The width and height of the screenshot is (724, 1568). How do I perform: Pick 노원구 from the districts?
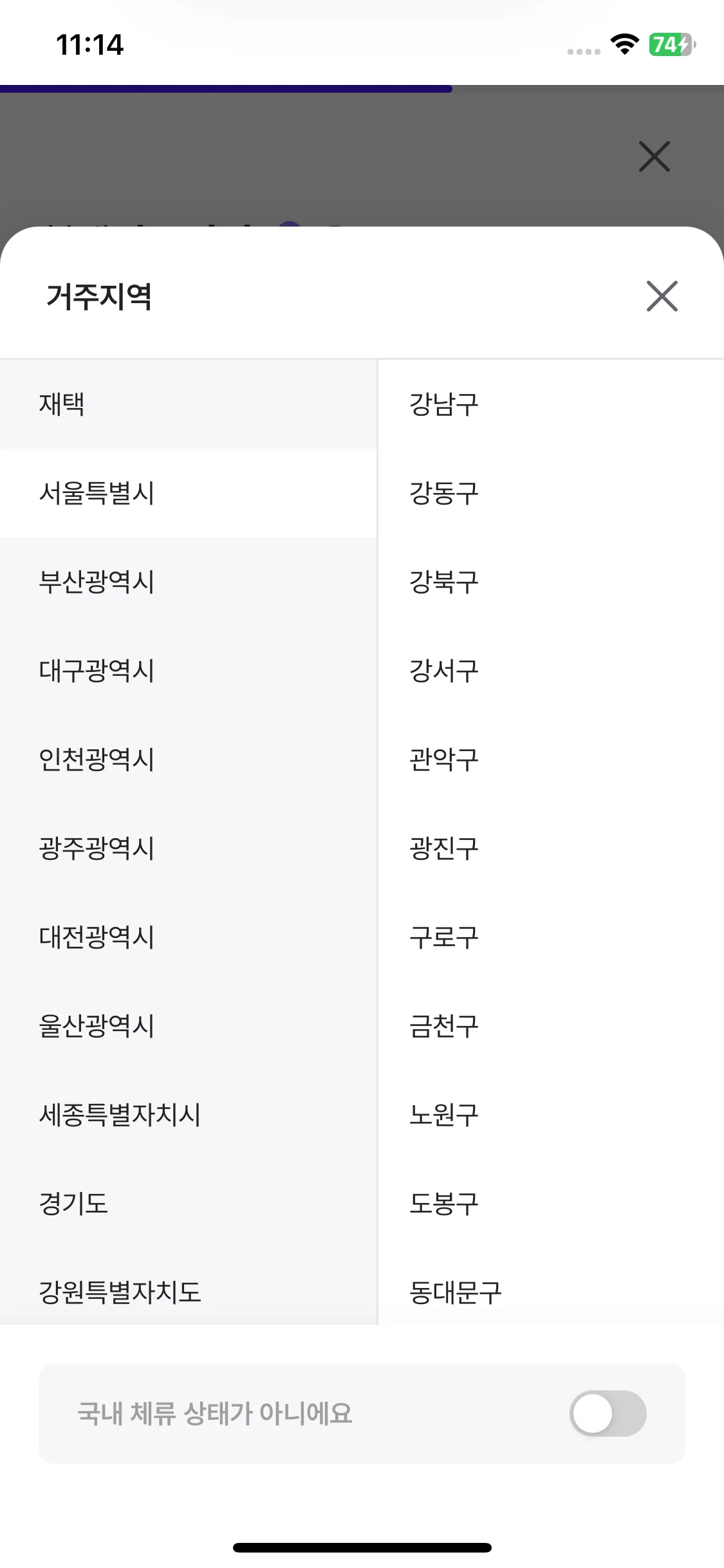[x=551, y=1115]
